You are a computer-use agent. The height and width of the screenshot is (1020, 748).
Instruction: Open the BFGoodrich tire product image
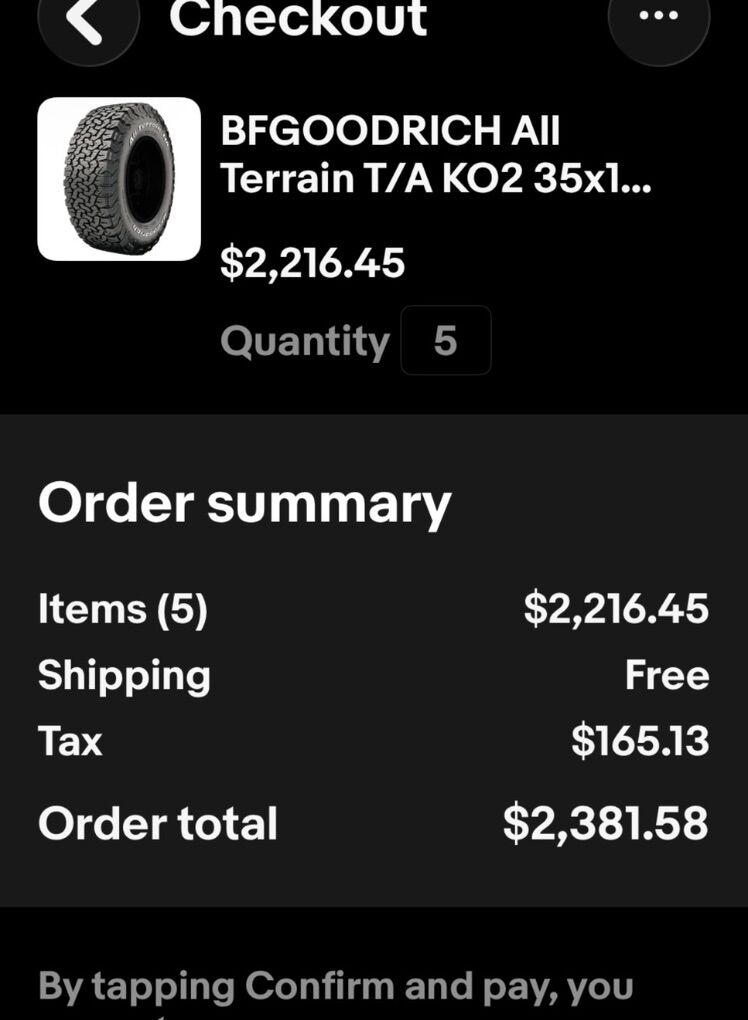coord(119,179)
